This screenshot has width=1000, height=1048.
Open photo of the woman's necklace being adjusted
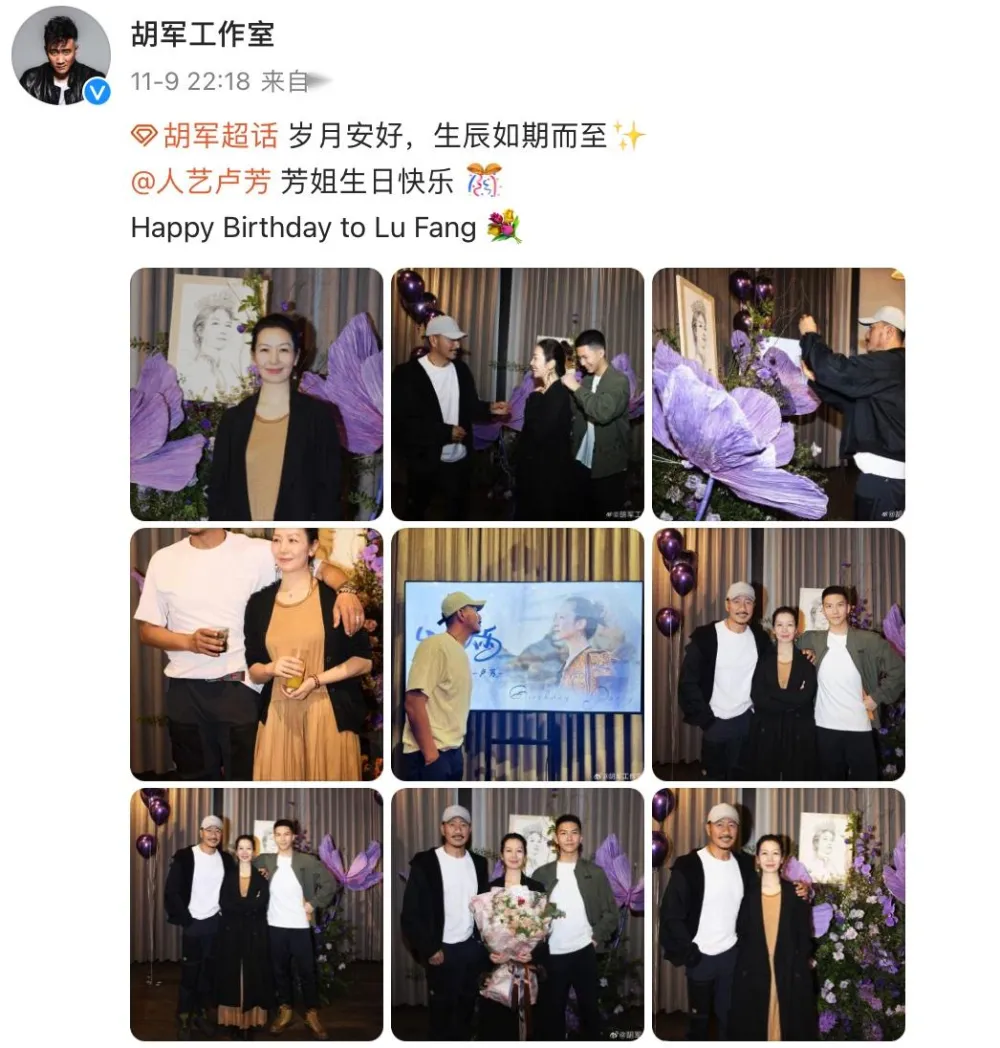[517, 394]
